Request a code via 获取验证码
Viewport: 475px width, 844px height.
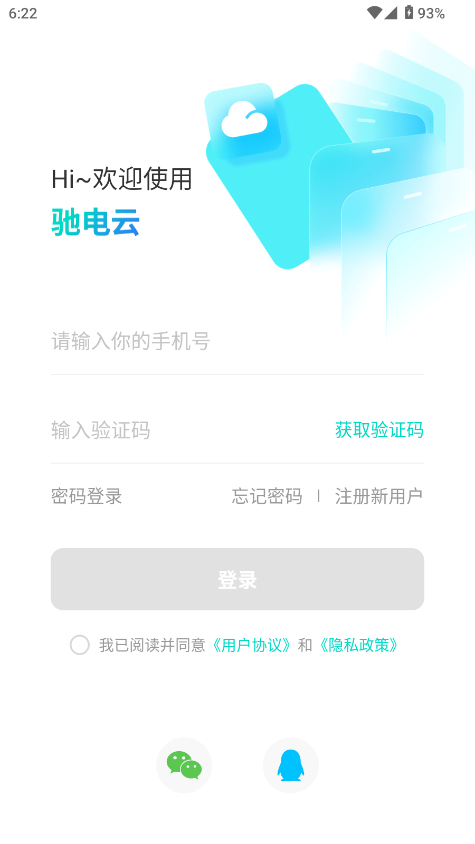[x=379, y=430]
